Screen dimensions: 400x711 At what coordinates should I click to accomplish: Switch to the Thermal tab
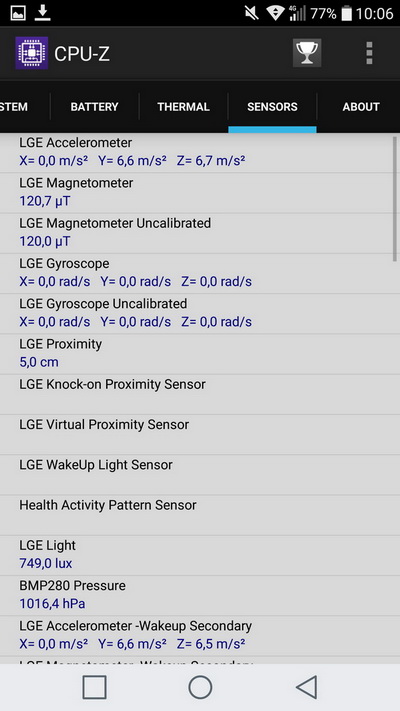point(183,107)
